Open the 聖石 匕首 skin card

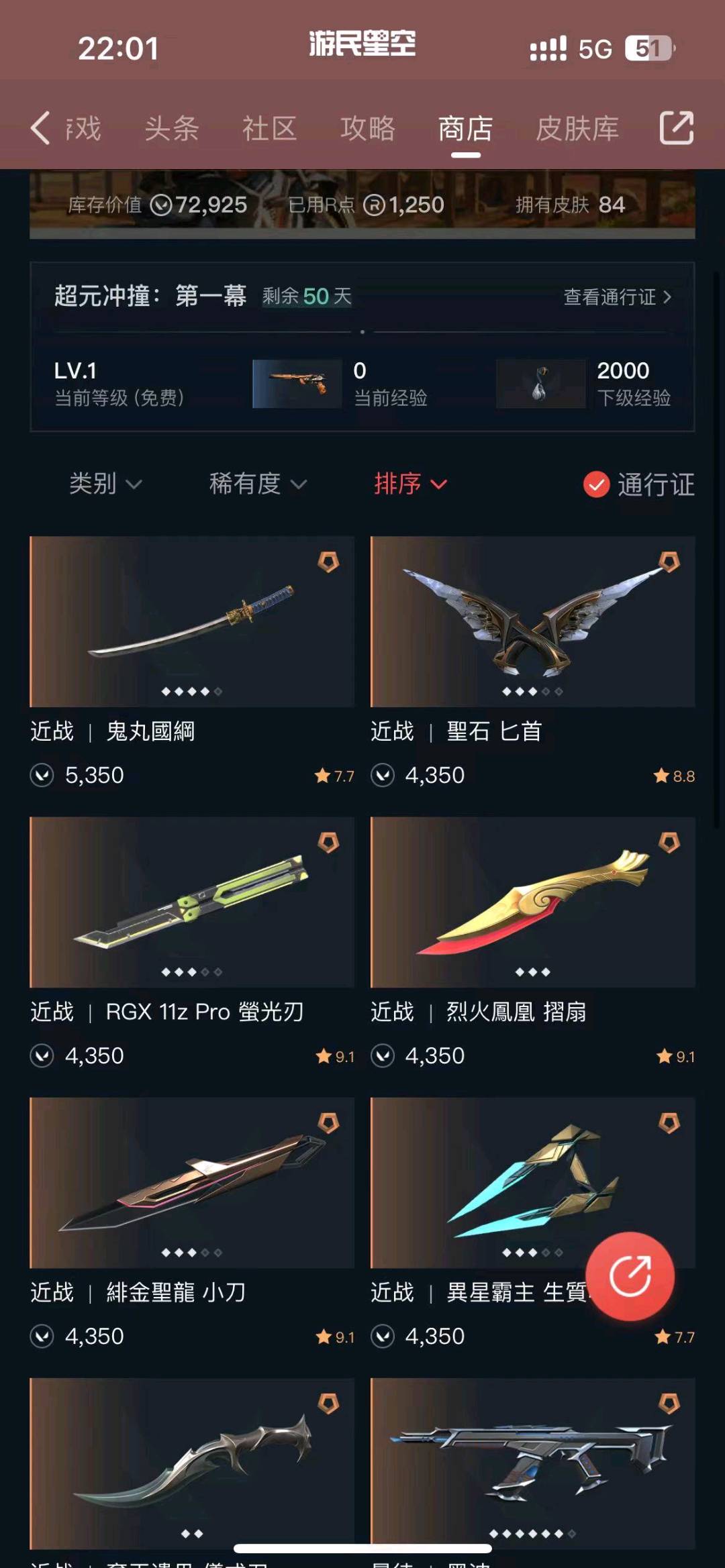tap(532, 662)
